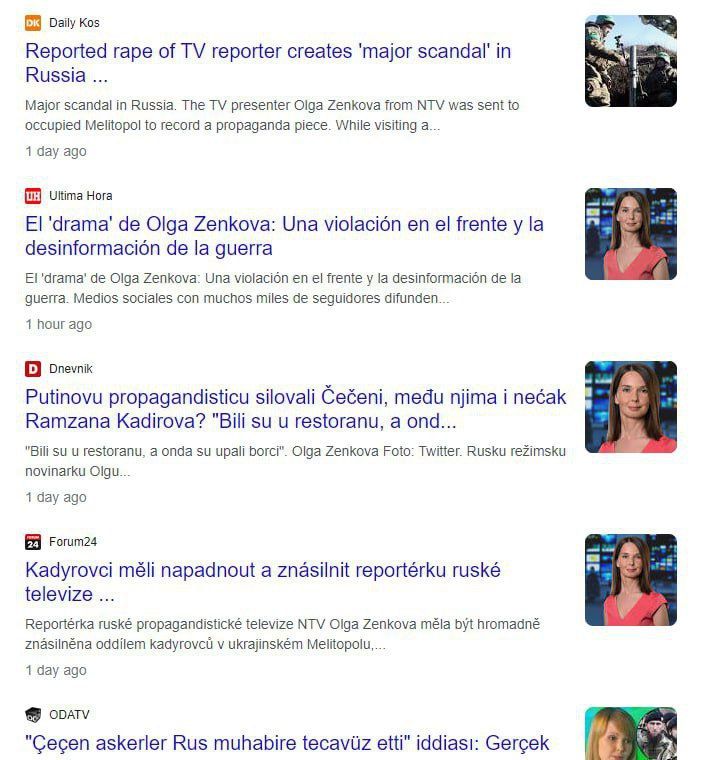Tap the Forum24 article thumbnail
707x760 pixels.
630,580
